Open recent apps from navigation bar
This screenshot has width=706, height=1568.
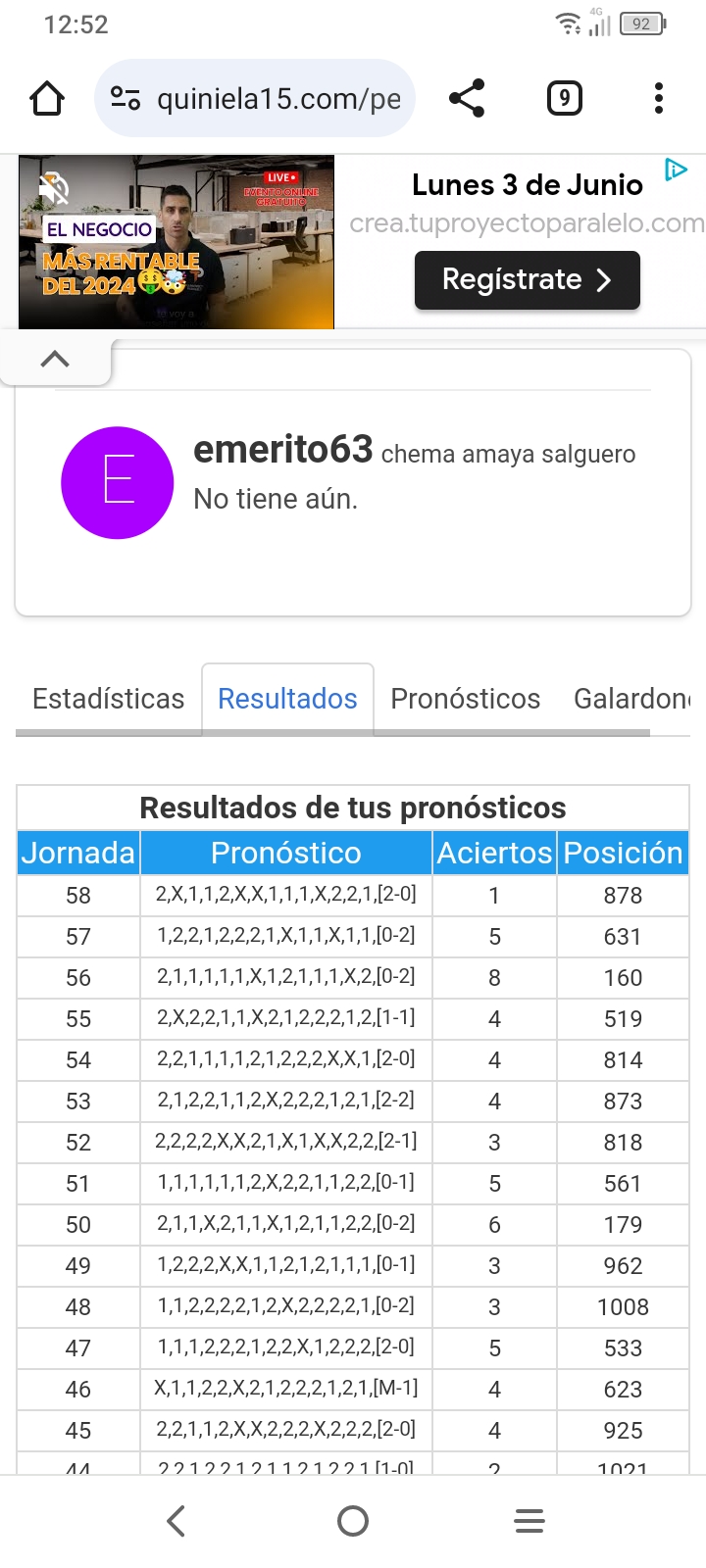coord(529,1521)
